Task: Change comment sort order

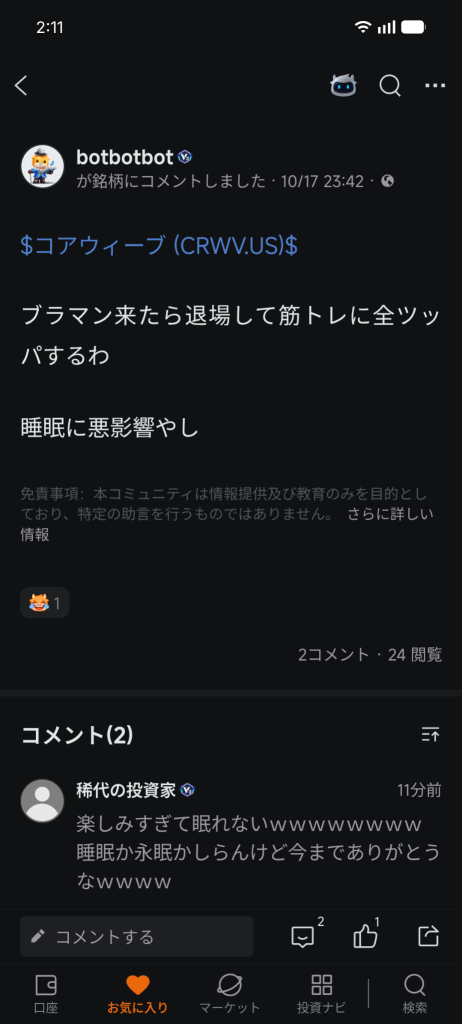Action: 431,735
